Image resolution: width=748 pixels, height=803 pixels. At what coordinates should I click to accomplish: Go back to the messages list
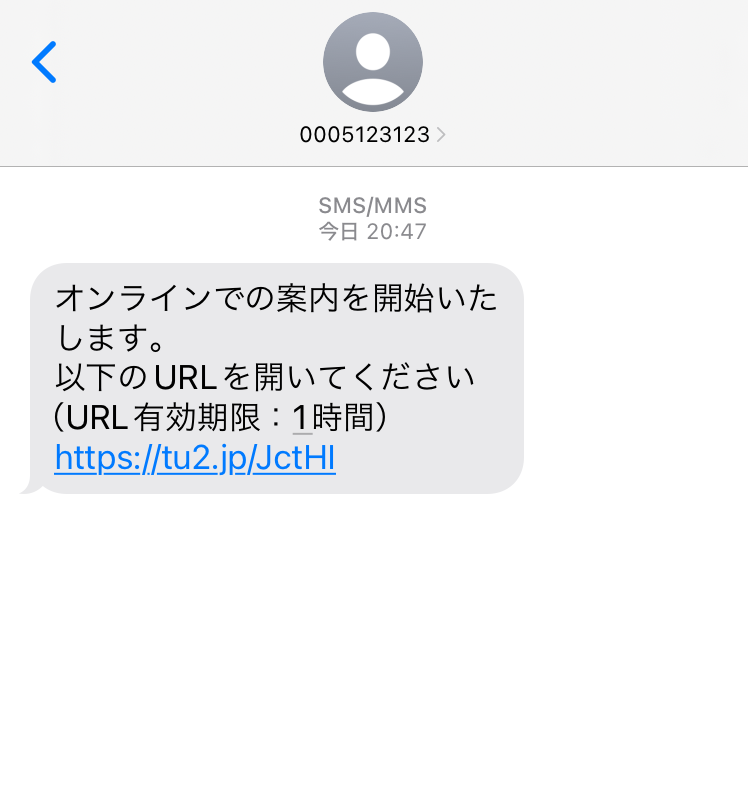pos(45,62)
